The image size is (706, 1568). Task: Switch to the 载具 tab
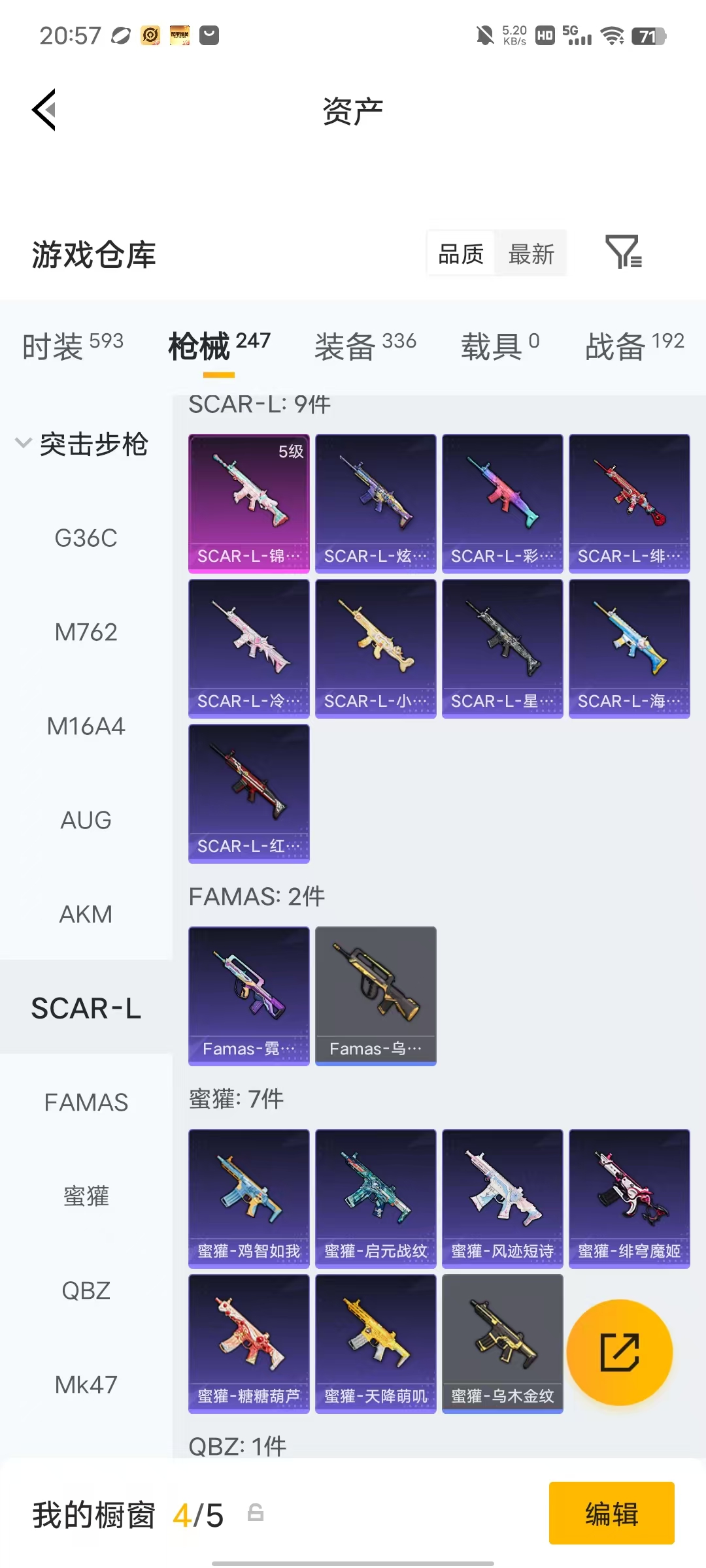click(x=500, y=346)
